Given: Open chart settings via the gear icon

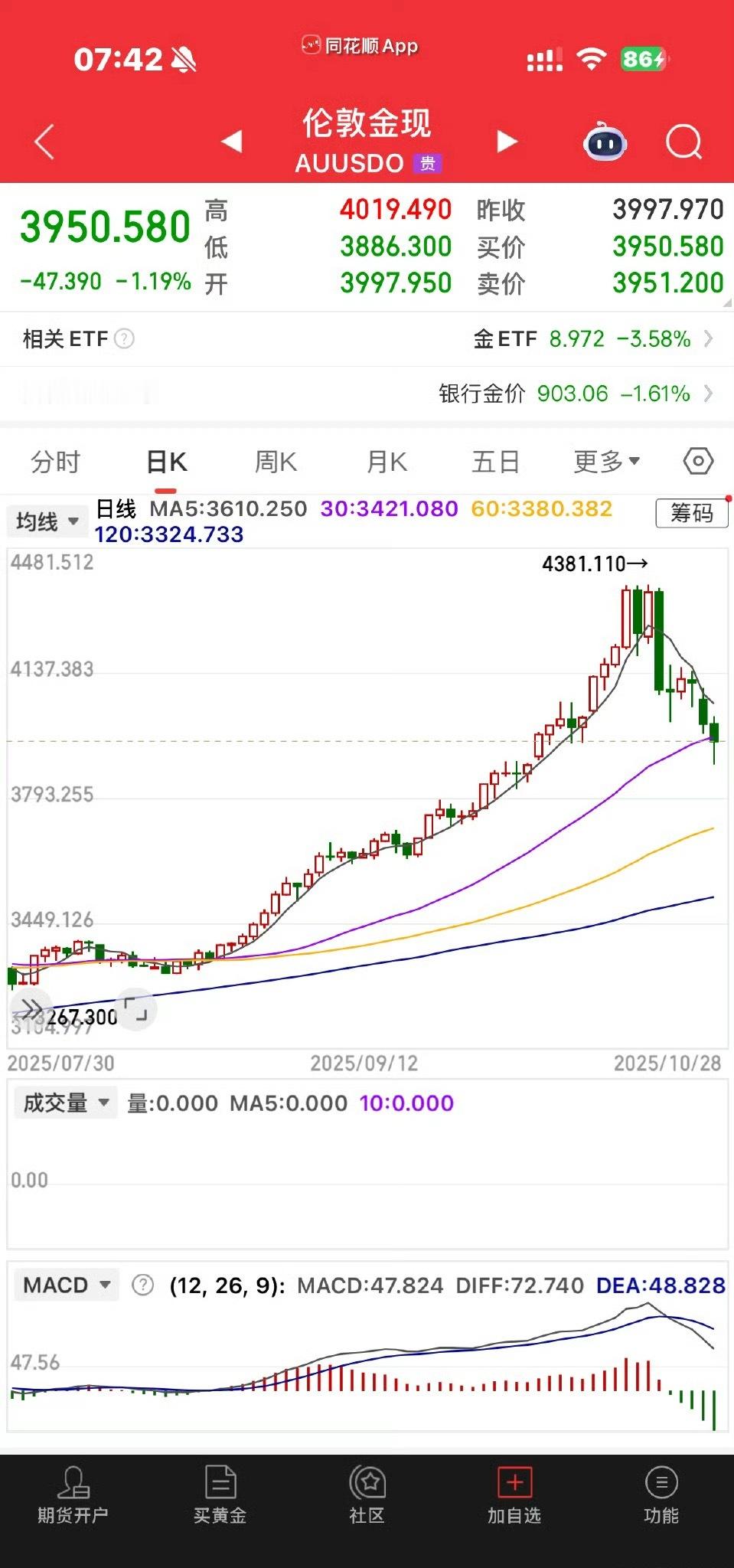Looking at the screenshot, I should click(x=699, y=461).
